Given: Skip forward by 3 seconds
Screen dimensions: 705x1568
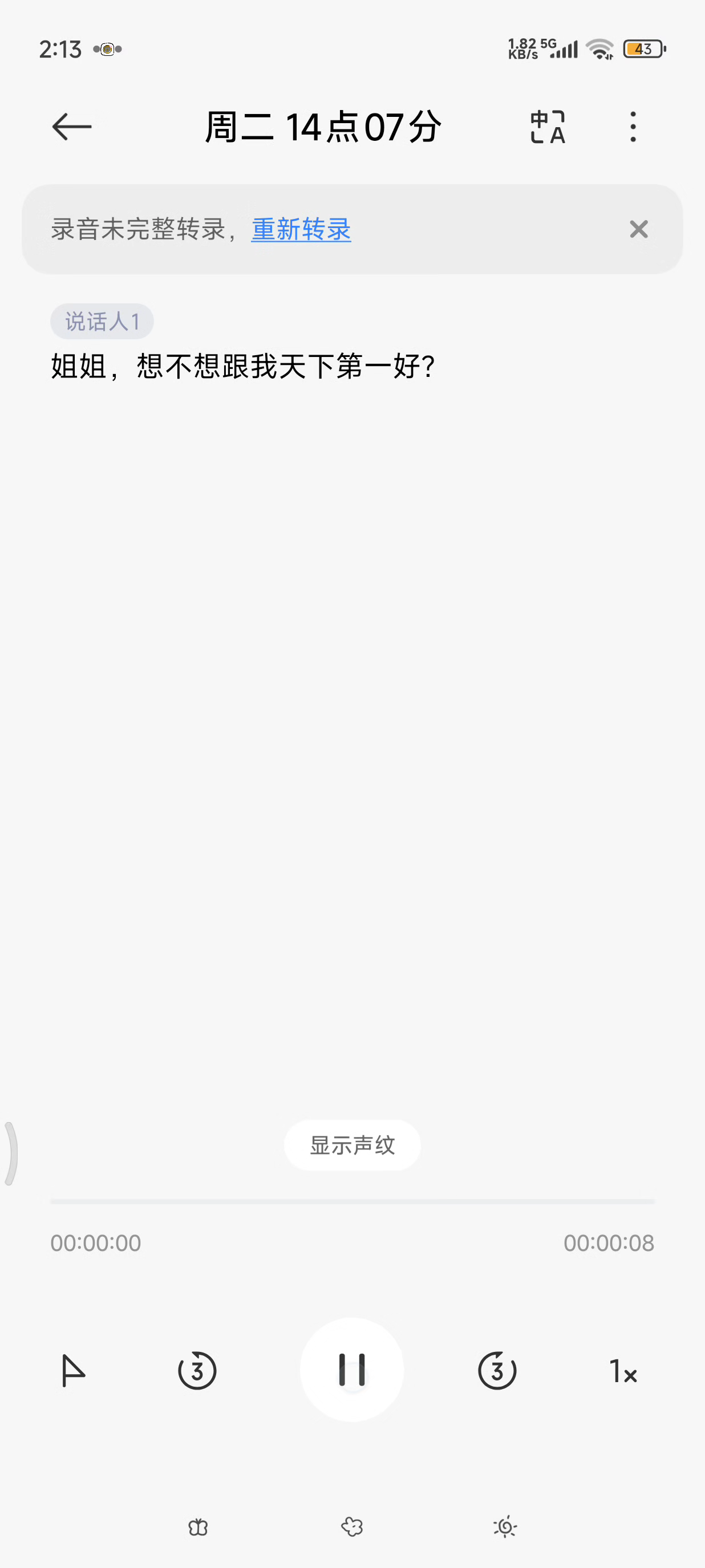Looking at the screenshot, I should 497,1371.
